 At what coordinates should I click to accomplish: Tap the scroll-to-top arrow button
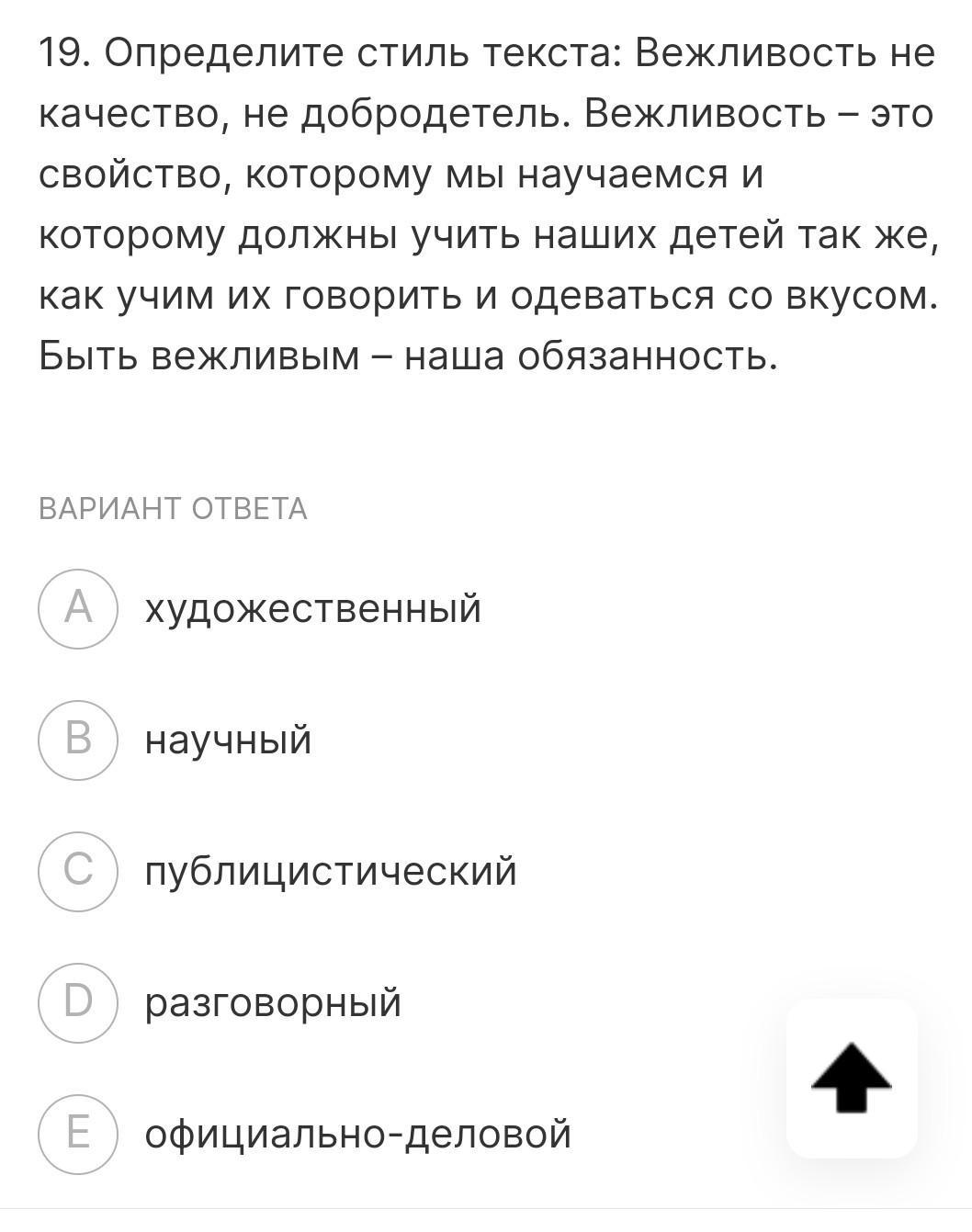point(851,1078)
